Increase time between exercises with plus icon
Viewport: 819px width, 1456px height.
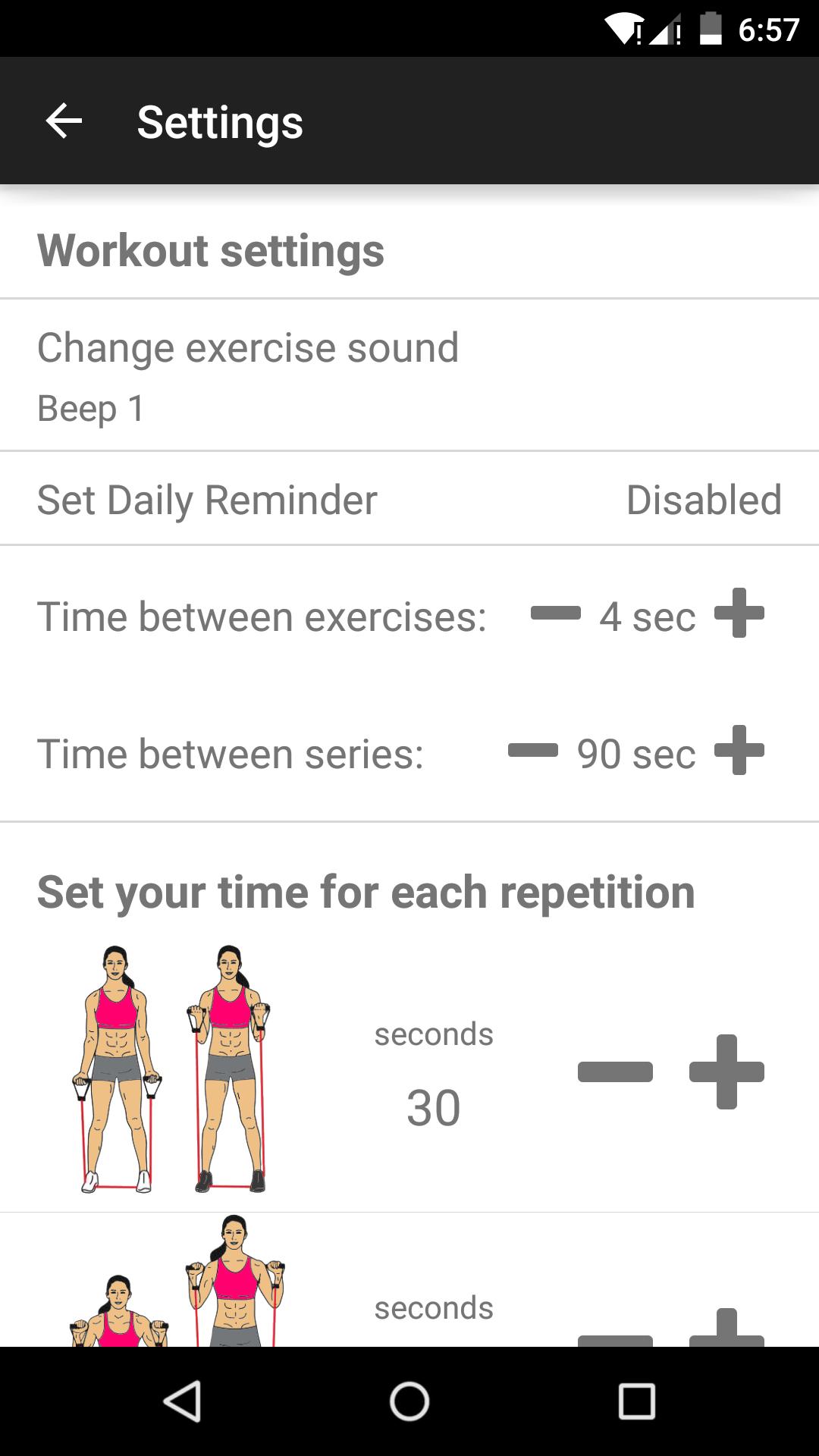coord(740,616)
